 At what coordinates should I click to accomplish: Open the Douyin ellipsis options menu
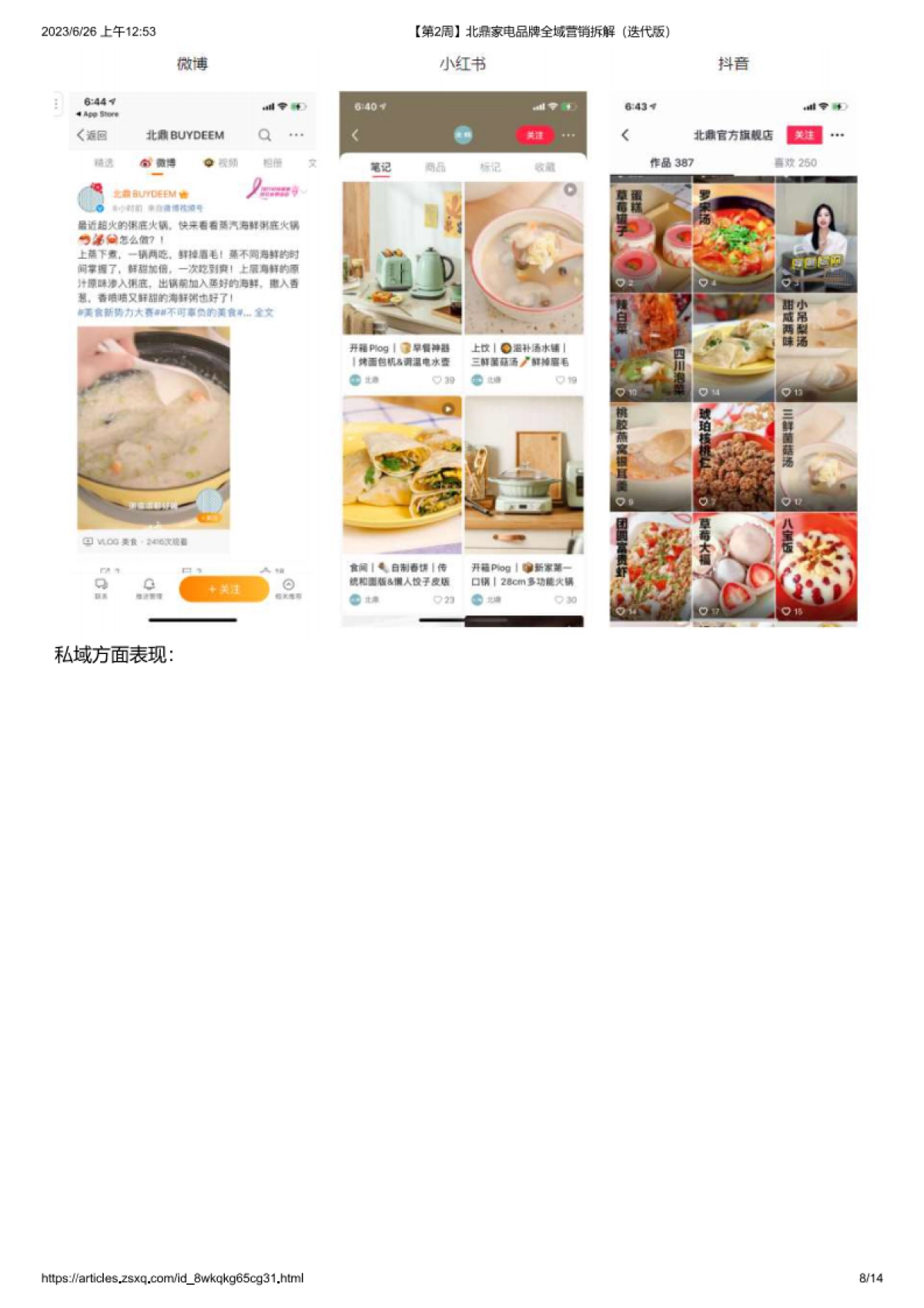pyautogui.click(x=839, y=134)
